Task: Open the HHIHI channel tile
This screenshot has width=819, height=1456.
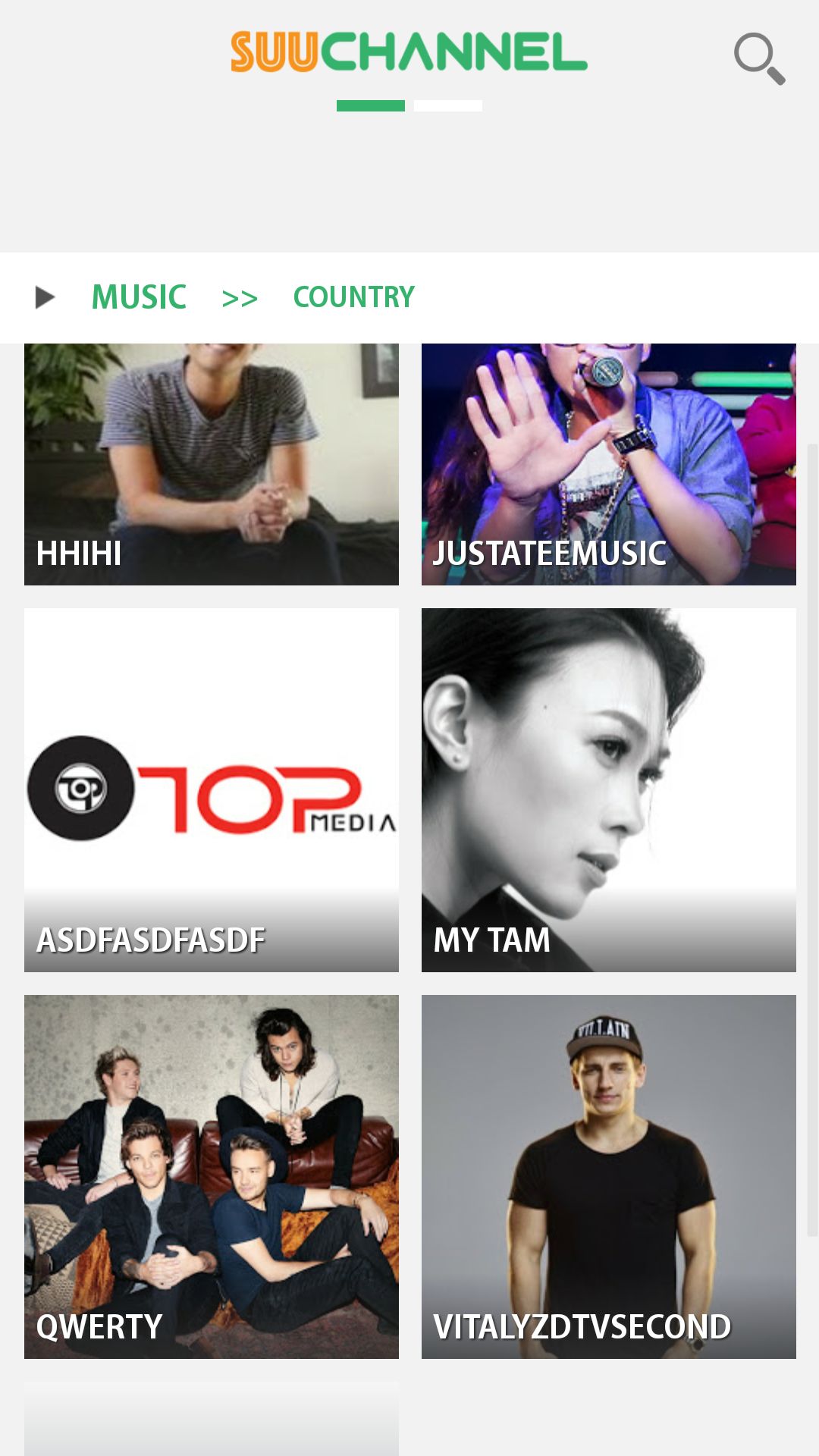Action: tap(212, 464)
